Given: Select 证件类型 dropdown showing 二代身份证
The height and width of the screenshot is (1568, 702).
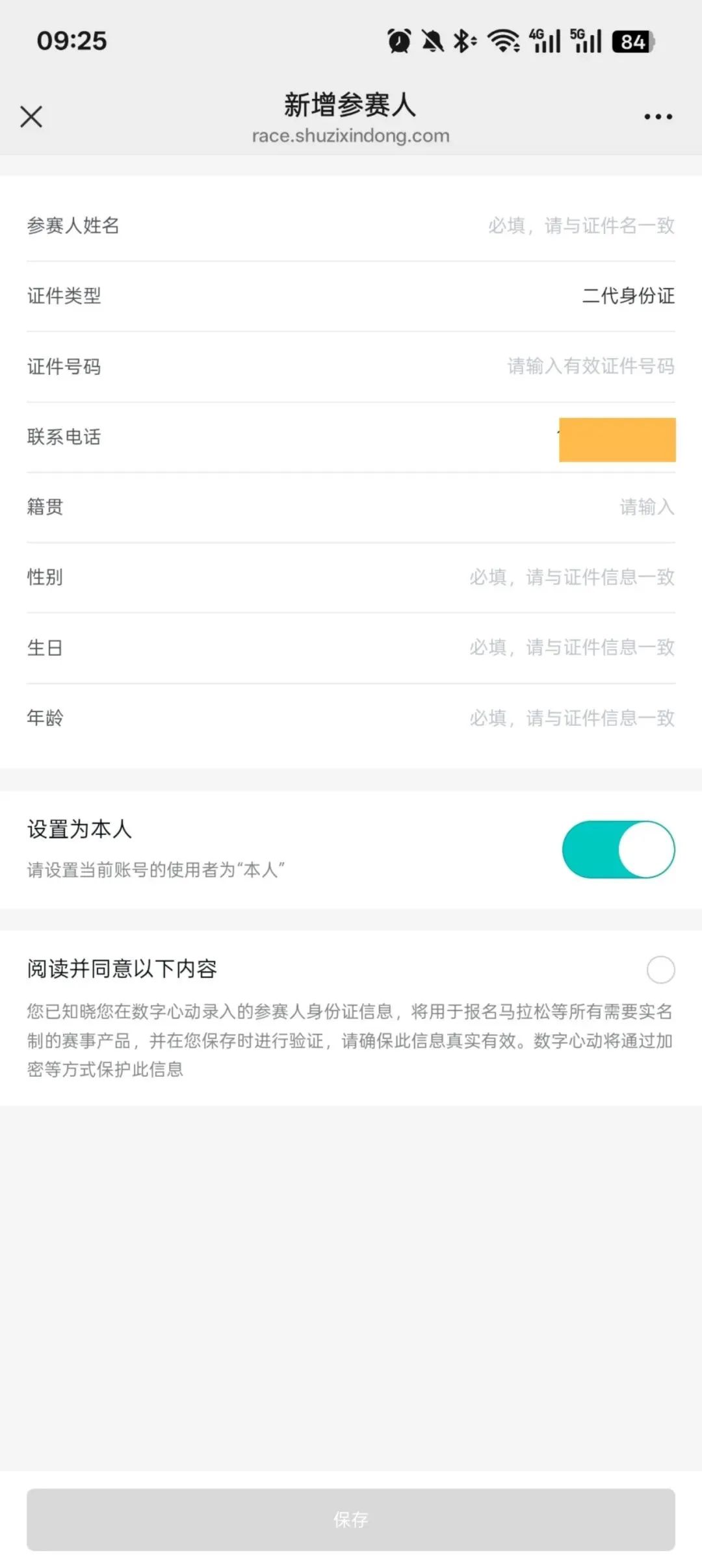Looking at the screenshot, I should [x=627, y=296].
